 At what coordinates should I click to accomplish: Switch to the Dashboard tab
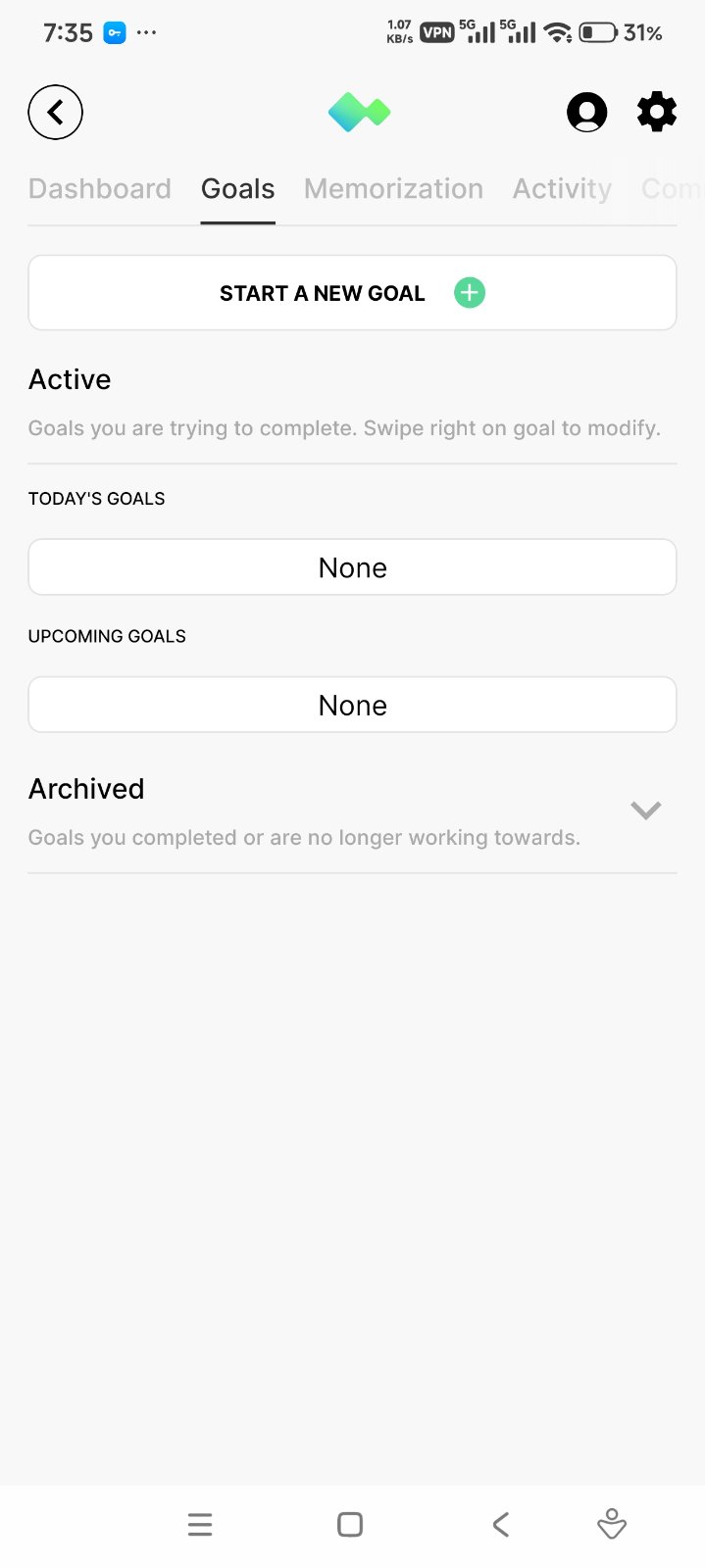point(100,188)
